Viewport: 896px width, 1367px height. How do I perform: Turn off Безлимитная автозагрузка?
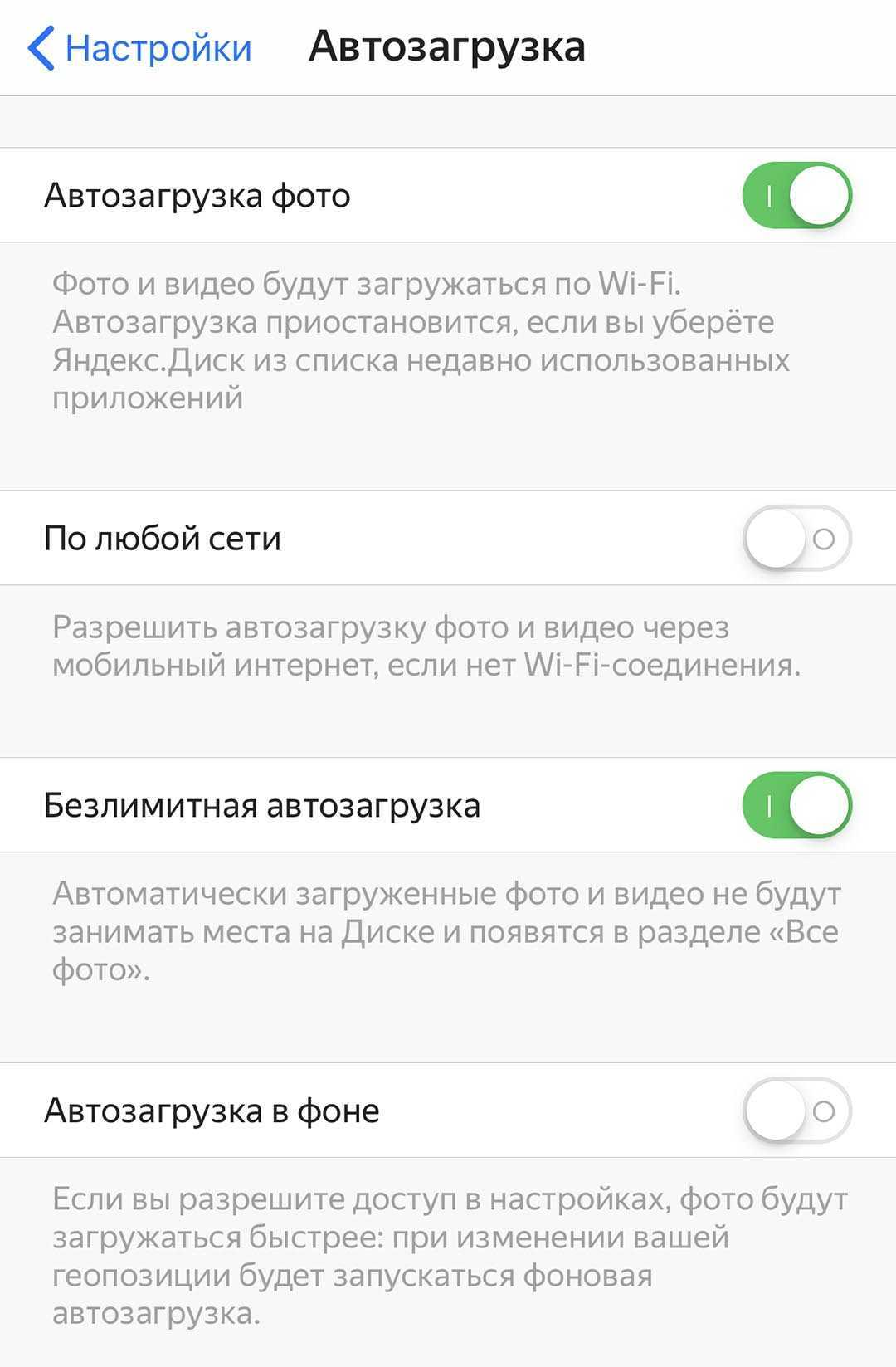pos(796,805)
